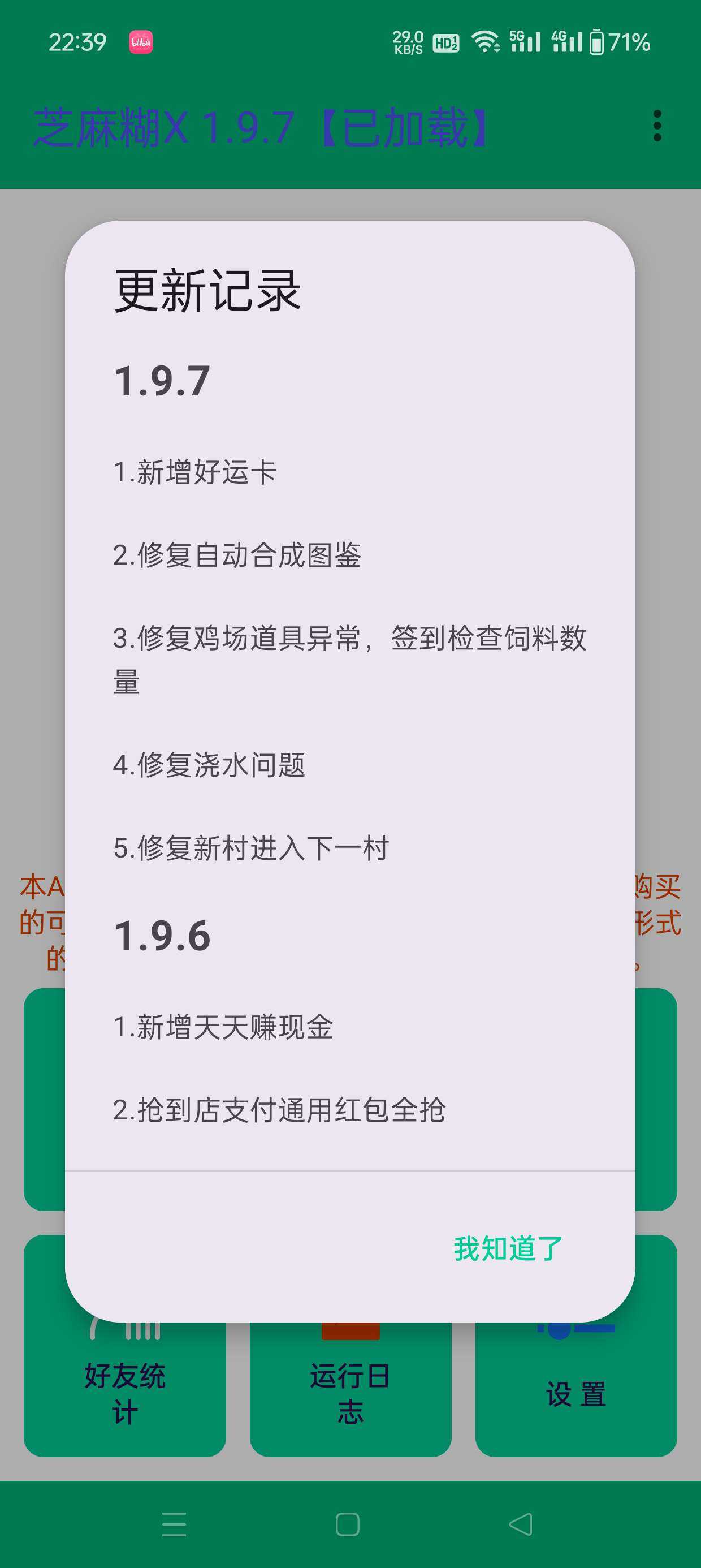Open 设置 card
701x1568 pixels.
click(x=575, y=1345)
